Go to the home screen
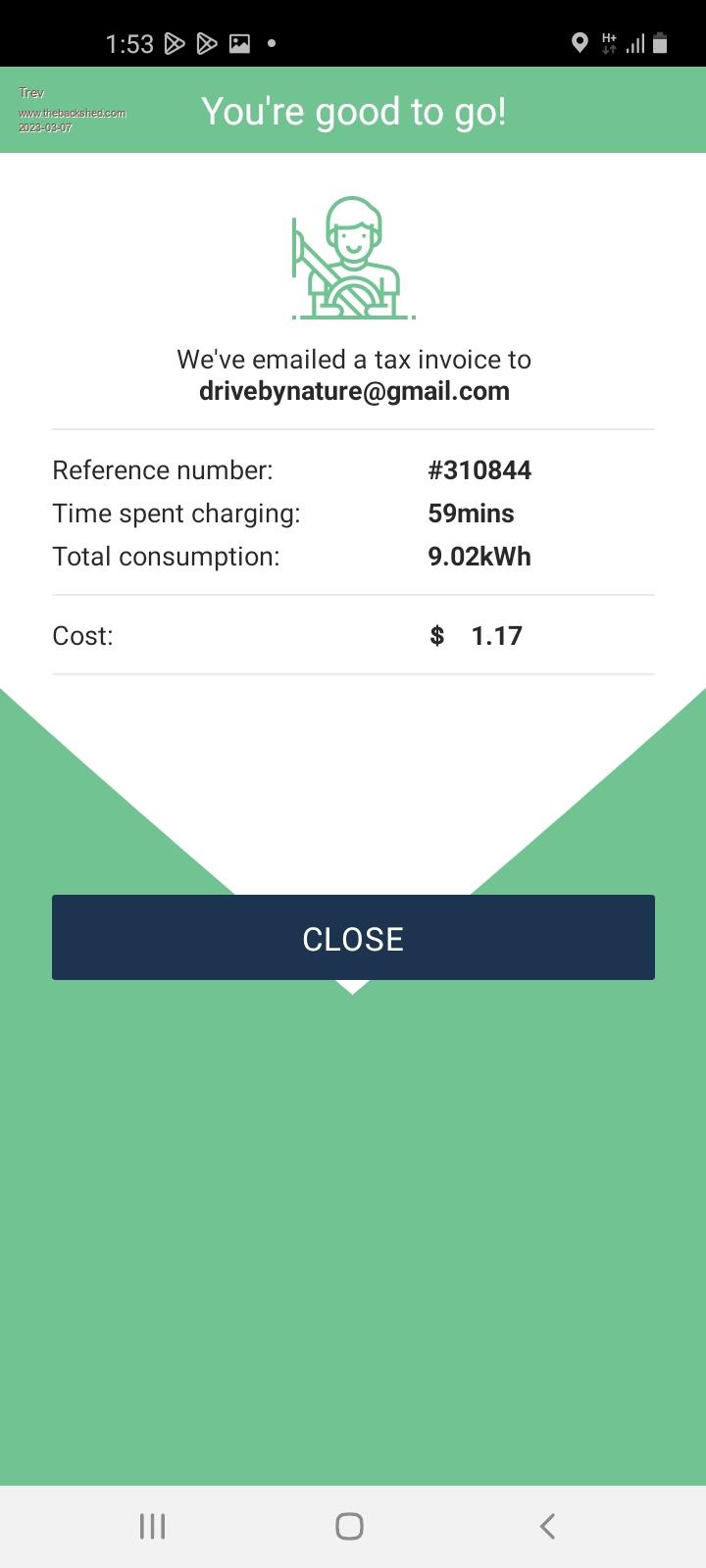 pyautogui.click(x=349, y=1526)
